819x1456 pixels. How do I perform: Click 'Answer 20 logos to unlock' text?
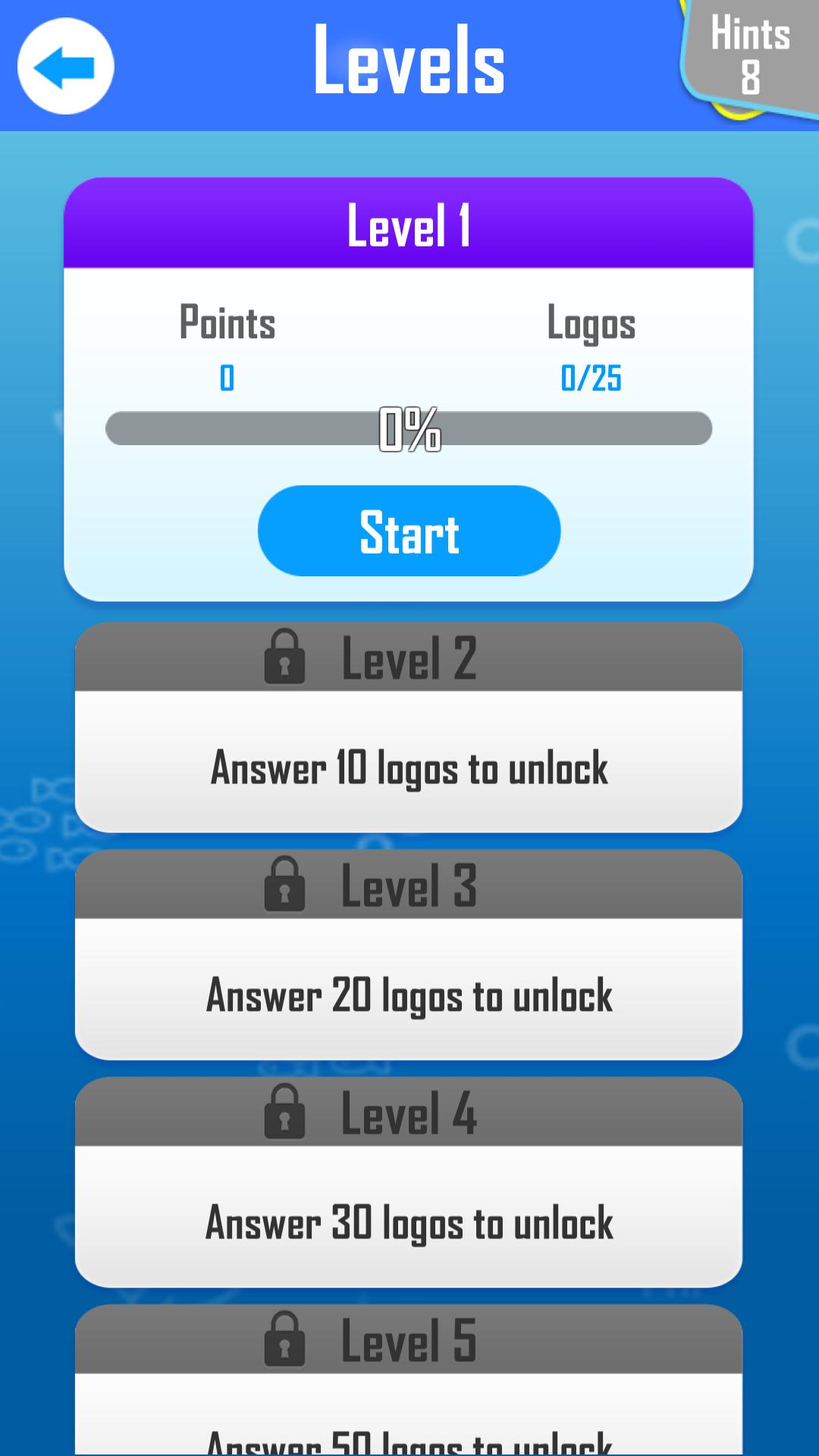click(x=408, y=996)
